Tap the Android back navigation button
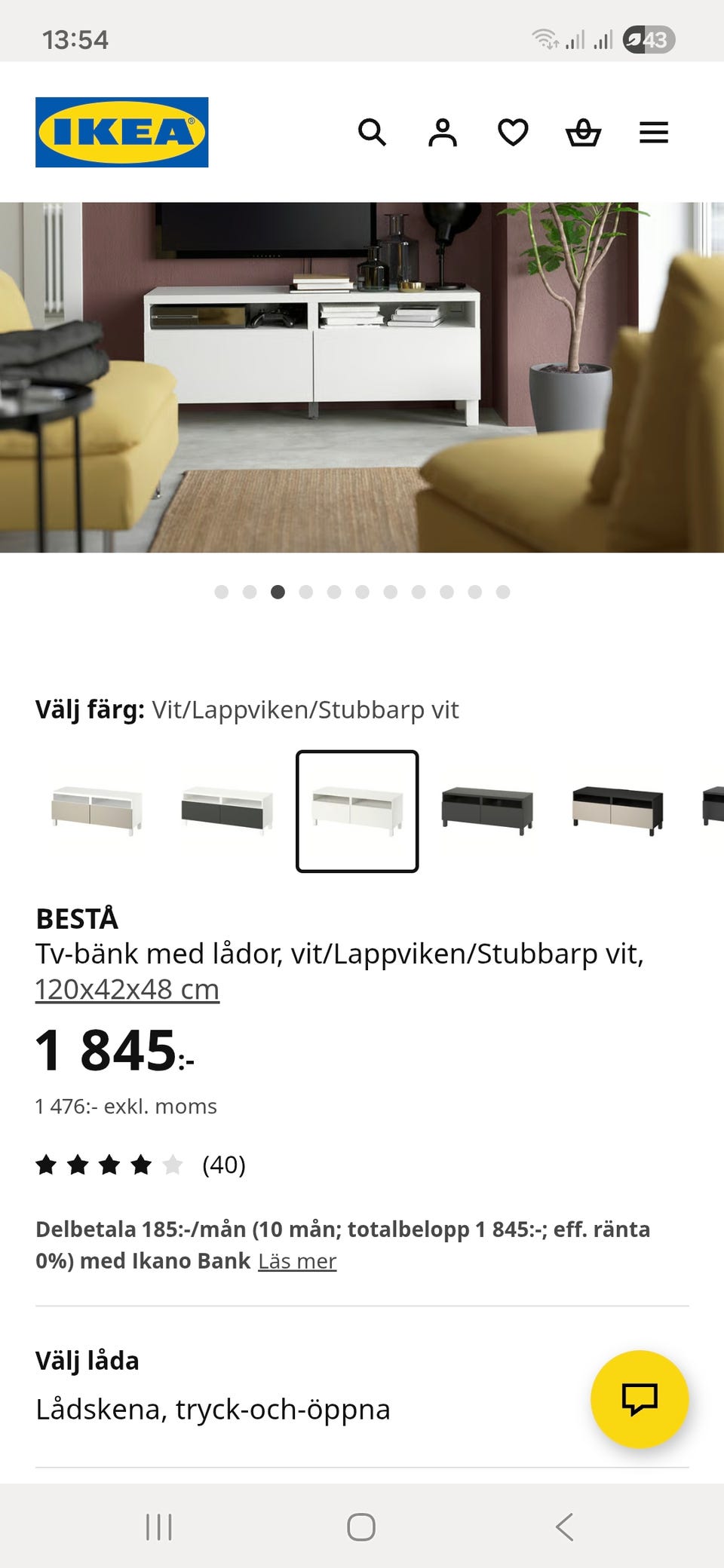 [565, 1528]
